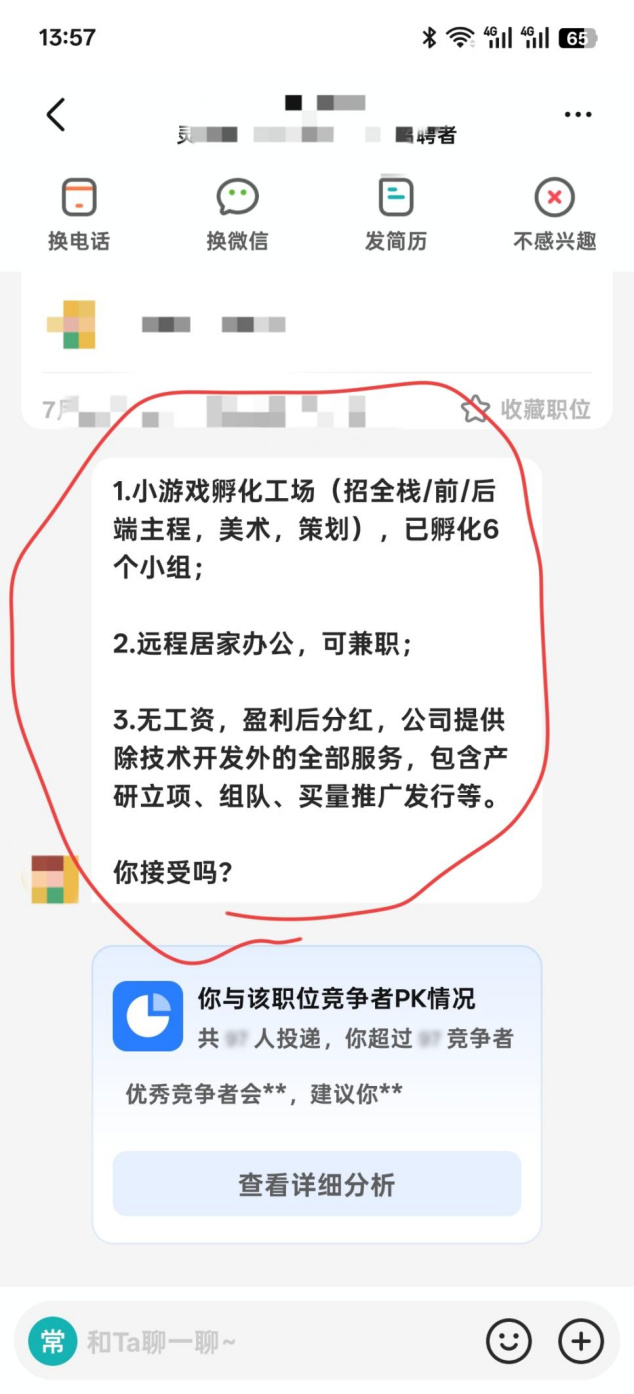Mark job as 不感兴趣

(554, 214)
